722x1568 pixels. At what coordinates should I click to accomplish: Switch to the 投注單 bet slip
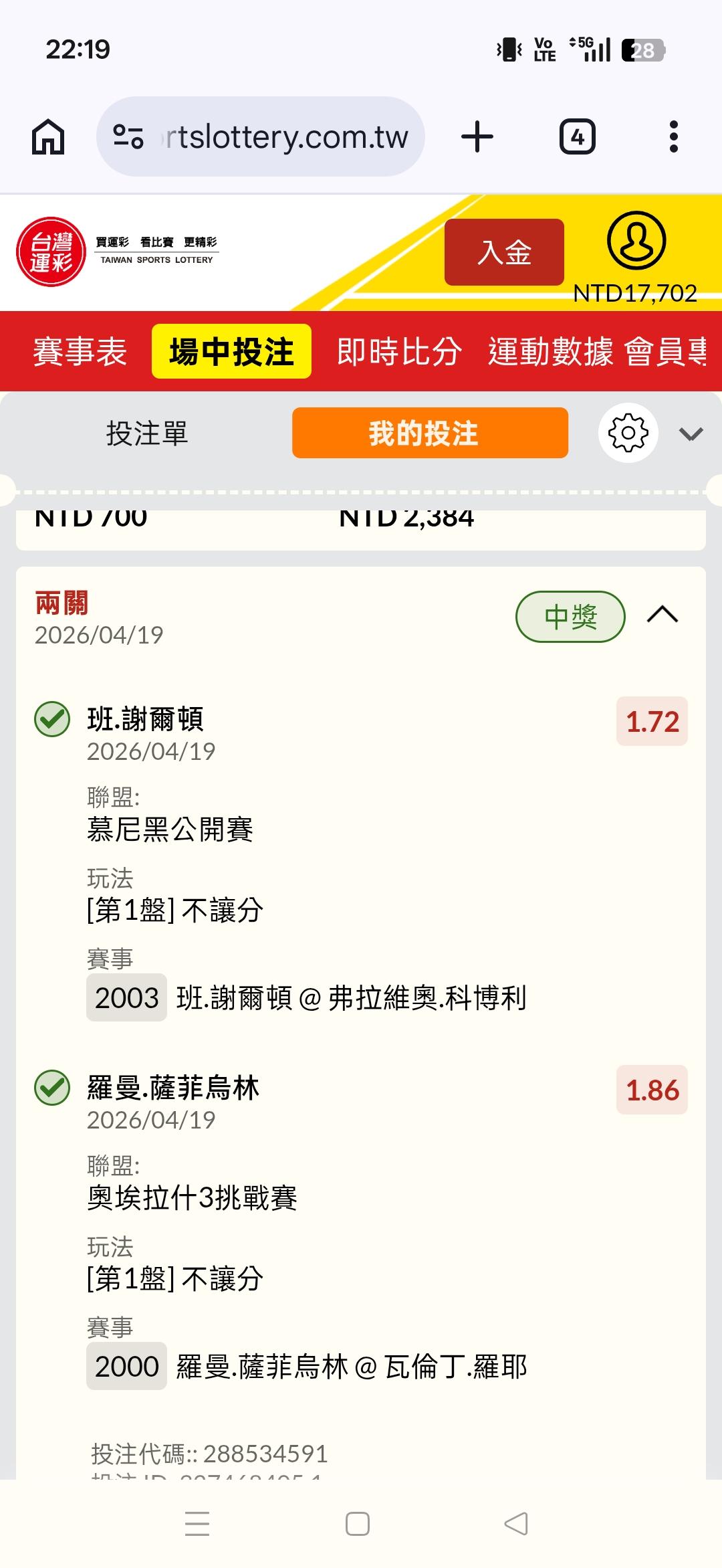pos(147,433)
